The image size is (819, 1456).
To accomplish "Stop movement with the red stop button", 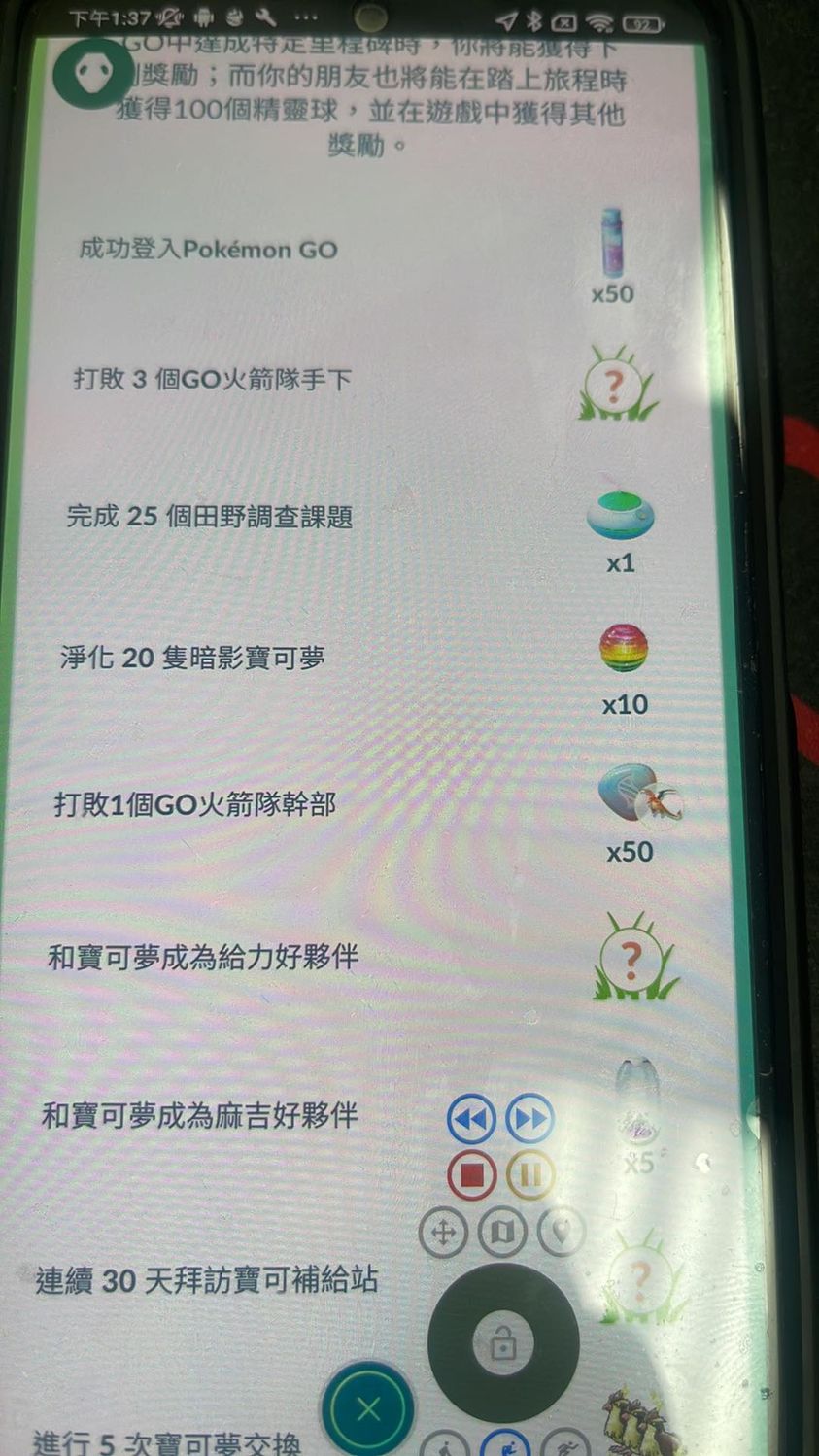I will point(472,1176).
